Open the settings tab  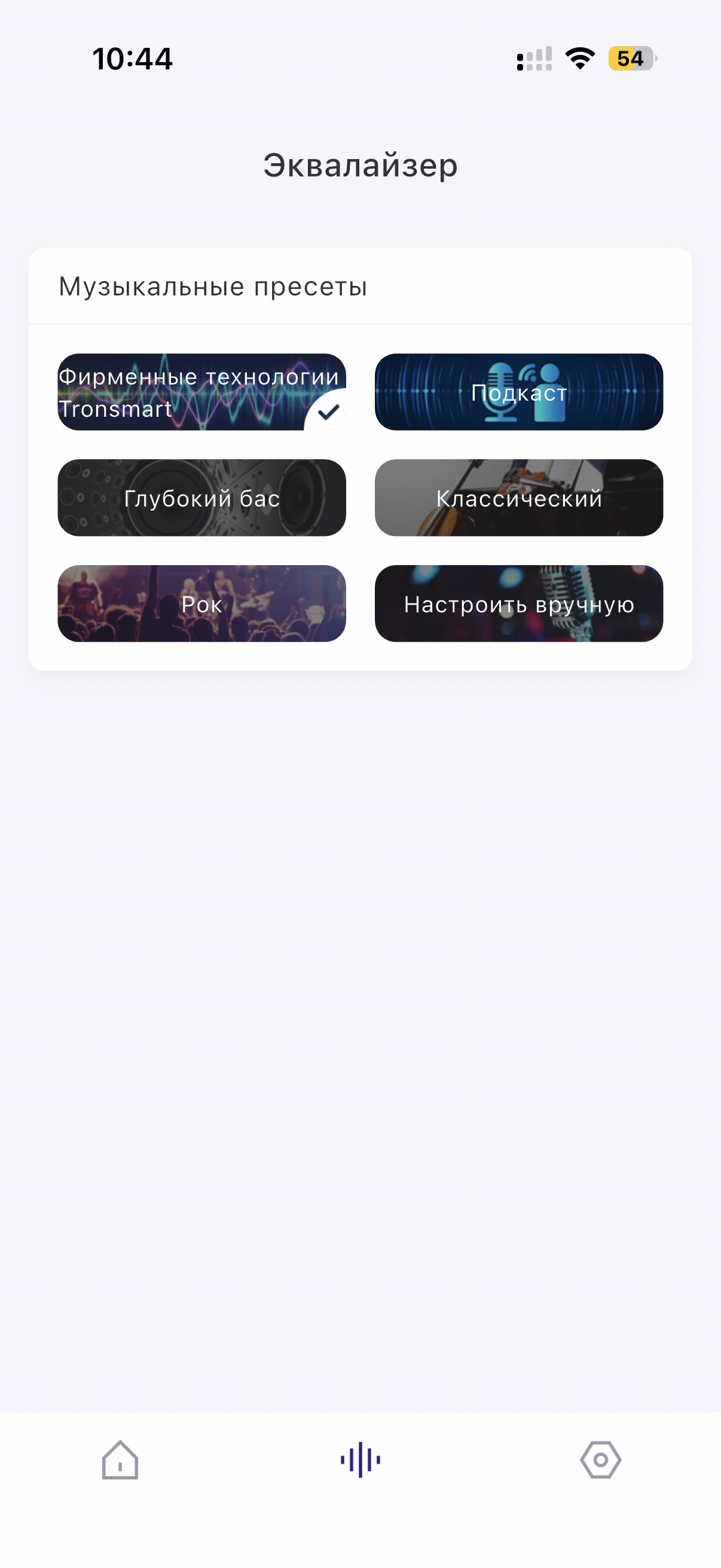pyautogui.click(x=600, y=1460)
